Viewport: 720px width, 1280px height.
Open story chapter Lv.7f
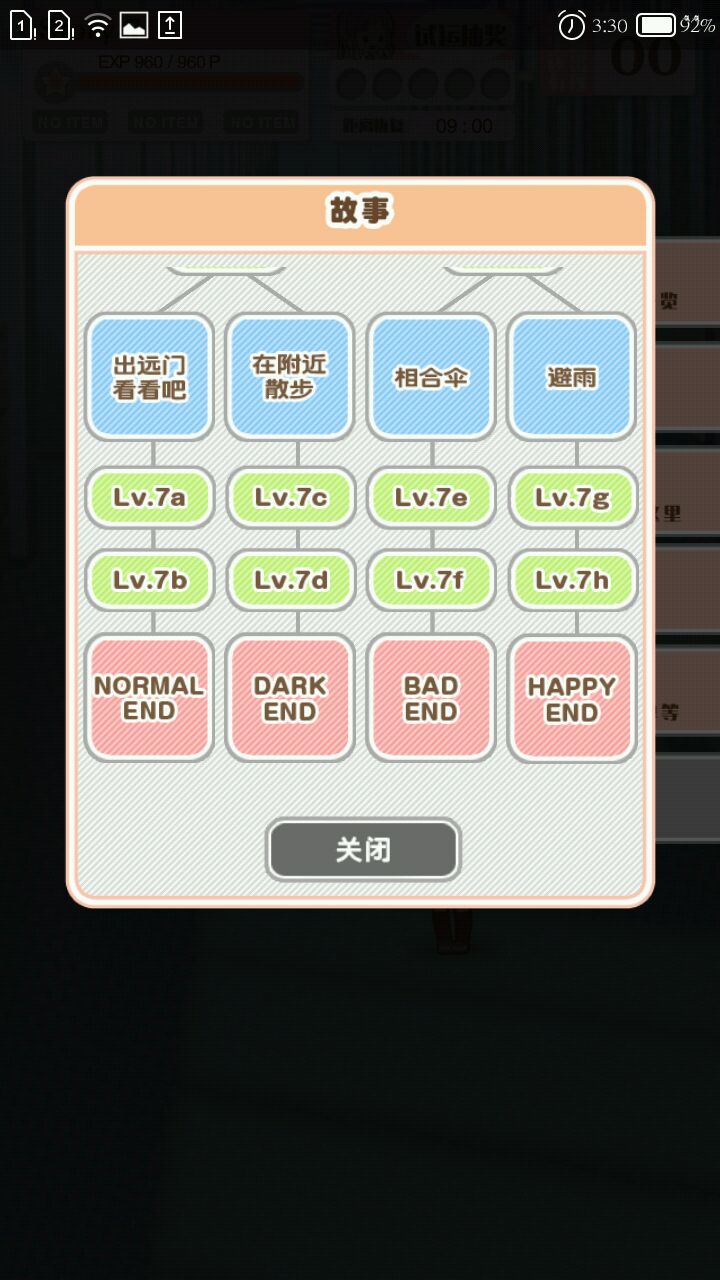(x=431, y=580)
